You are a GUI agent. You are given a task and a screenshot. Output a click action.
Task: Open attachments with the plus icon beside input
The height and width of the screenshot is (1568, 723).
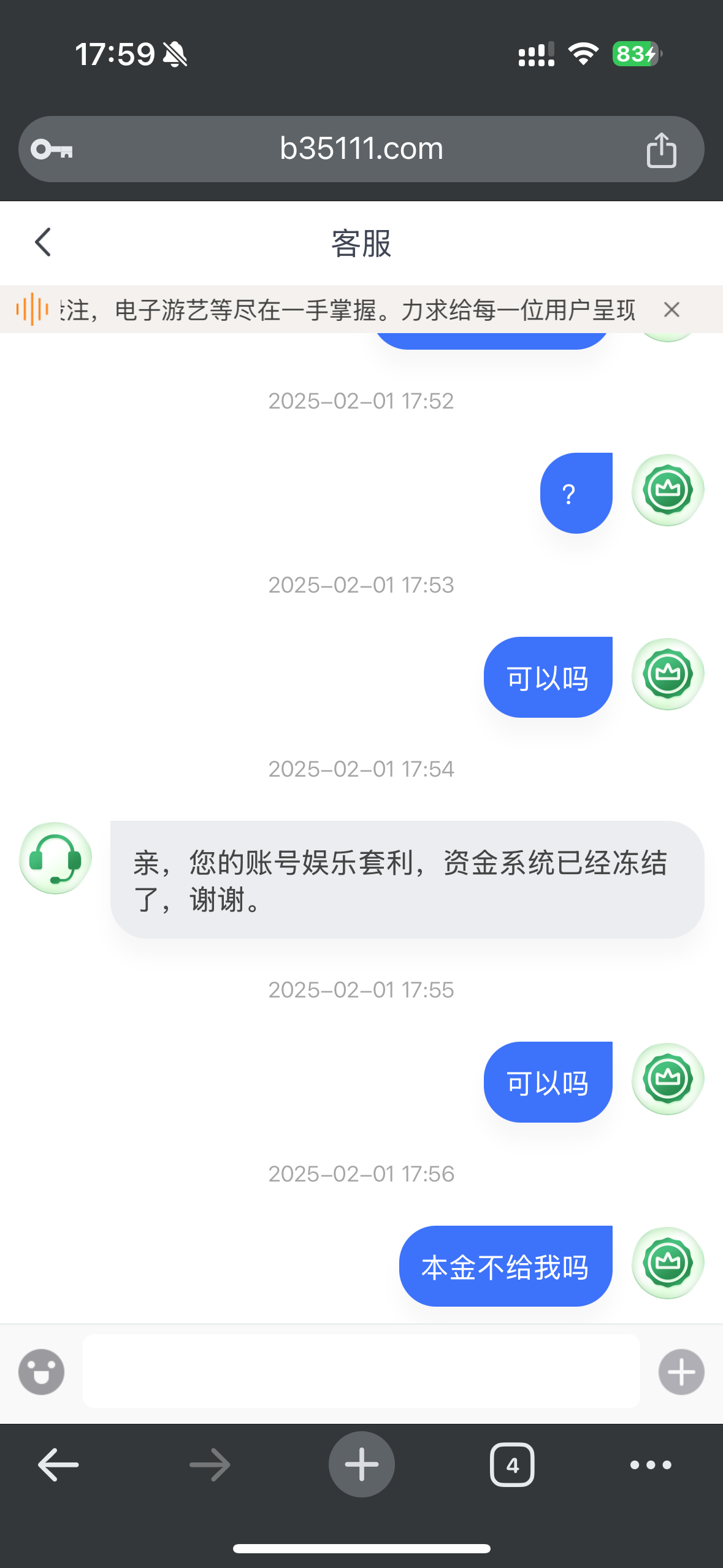tap(681, 1372)
